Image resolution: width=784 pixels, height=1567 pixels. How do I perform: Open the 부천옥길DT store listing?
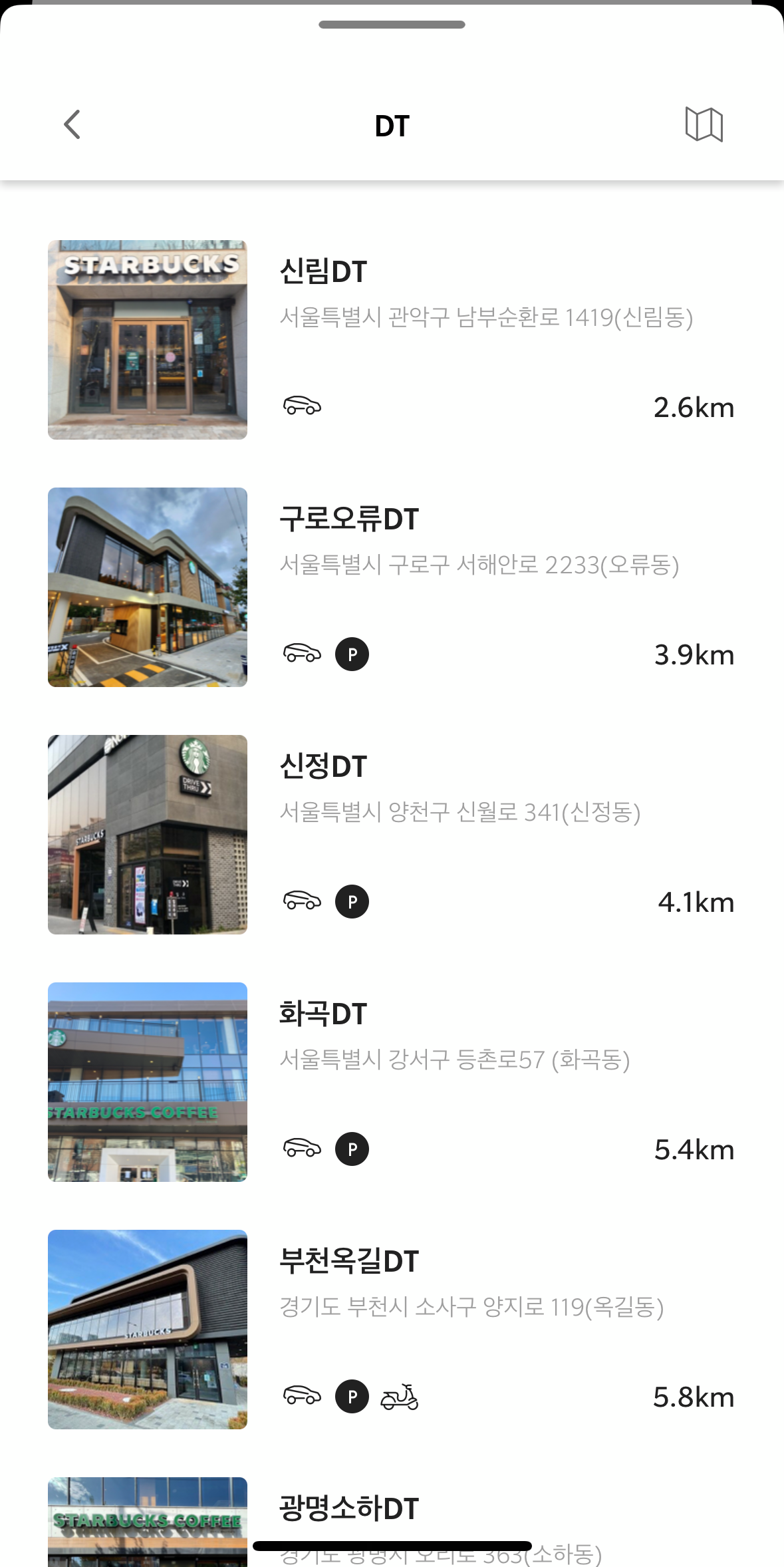392,1330
